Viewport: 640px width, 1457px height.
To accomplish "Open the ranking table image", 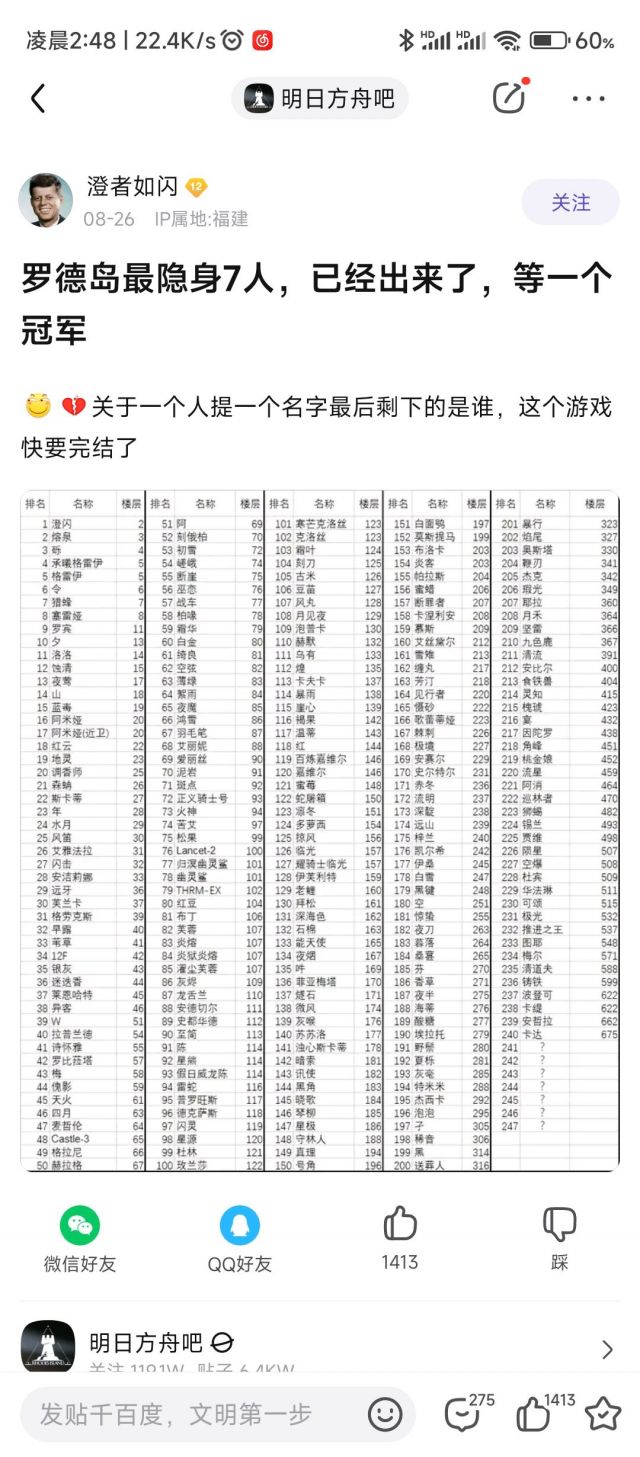I will [320, 830].
